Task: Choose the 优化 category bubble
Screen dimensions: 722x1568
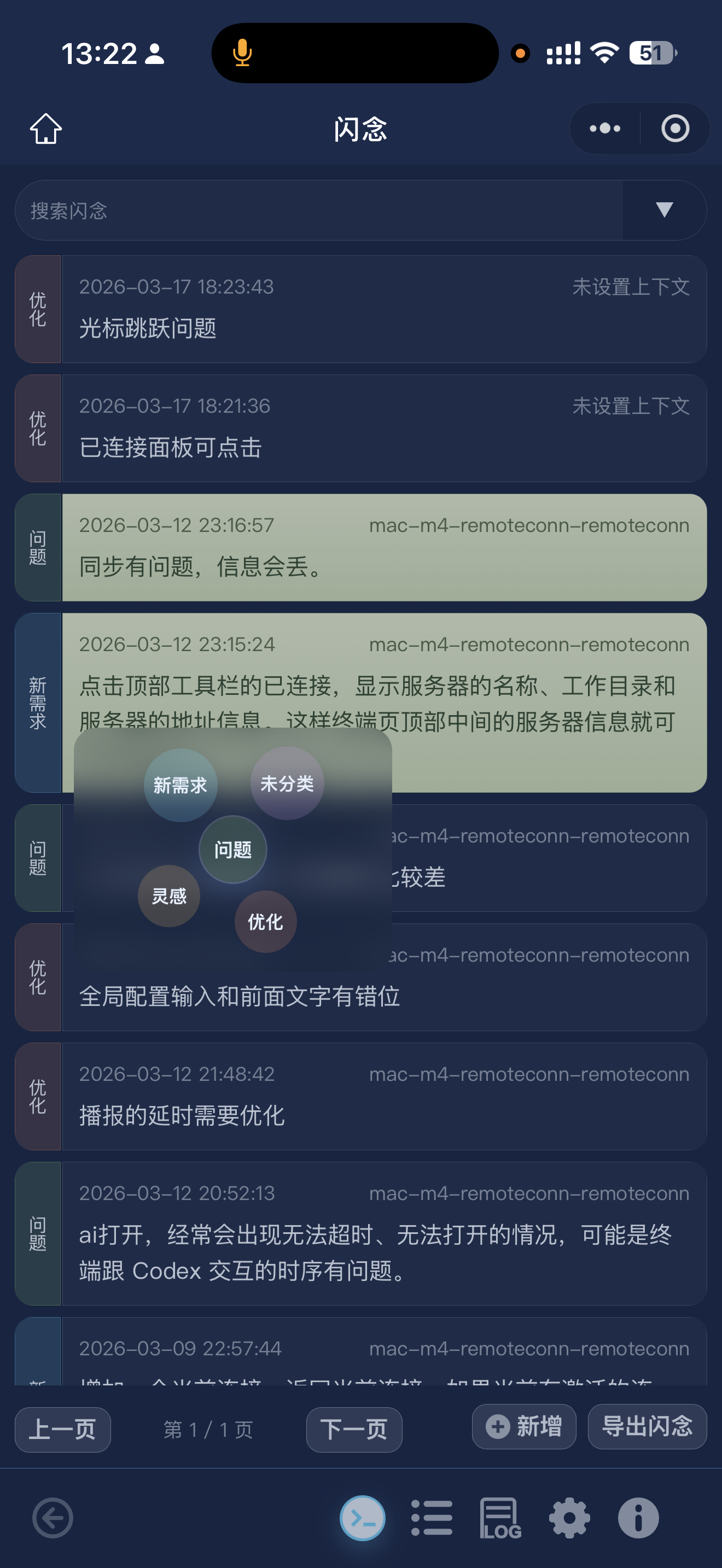Action: pyautogui.click(x=265, y=922)
